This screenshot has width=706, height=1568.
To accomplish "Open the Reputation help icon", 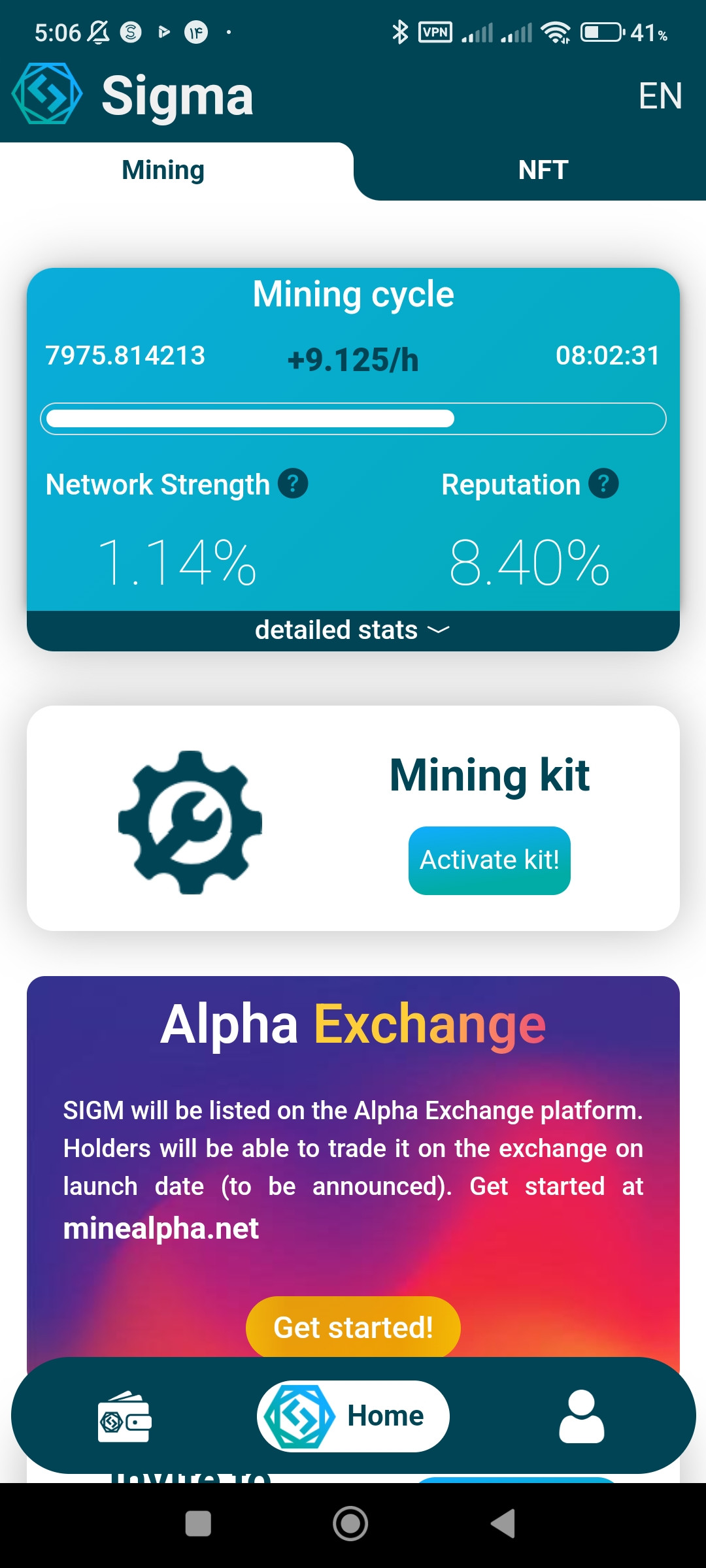I will (x=603, y=484).
